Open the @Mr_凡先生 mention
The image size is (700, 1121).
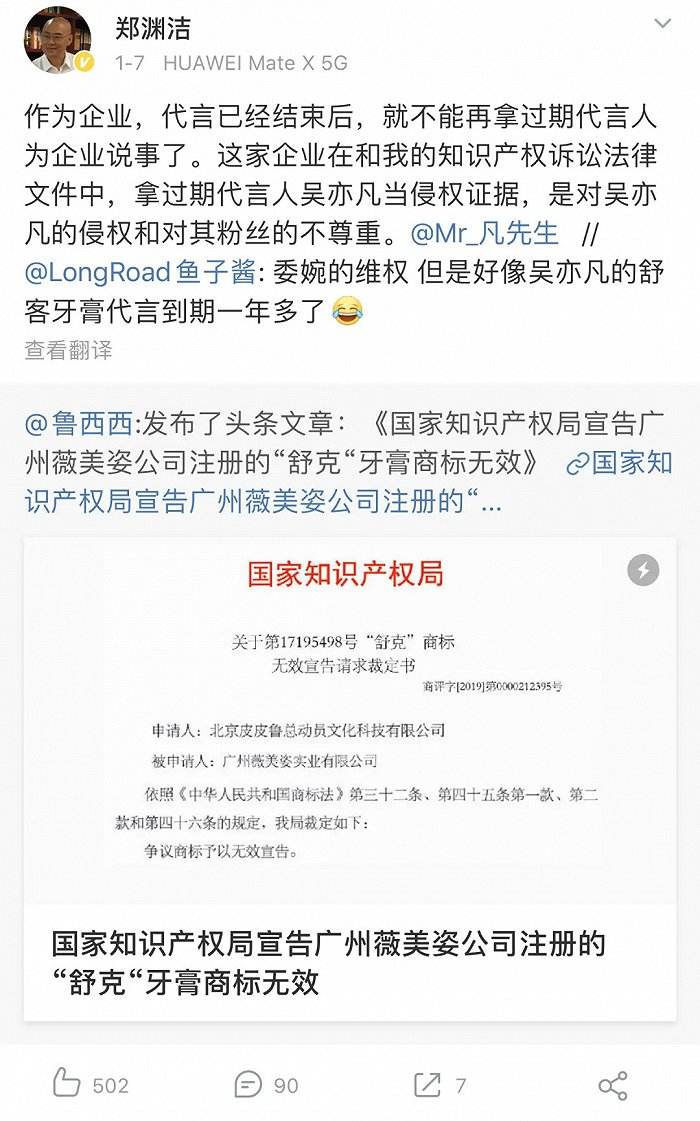pos(485,233)
